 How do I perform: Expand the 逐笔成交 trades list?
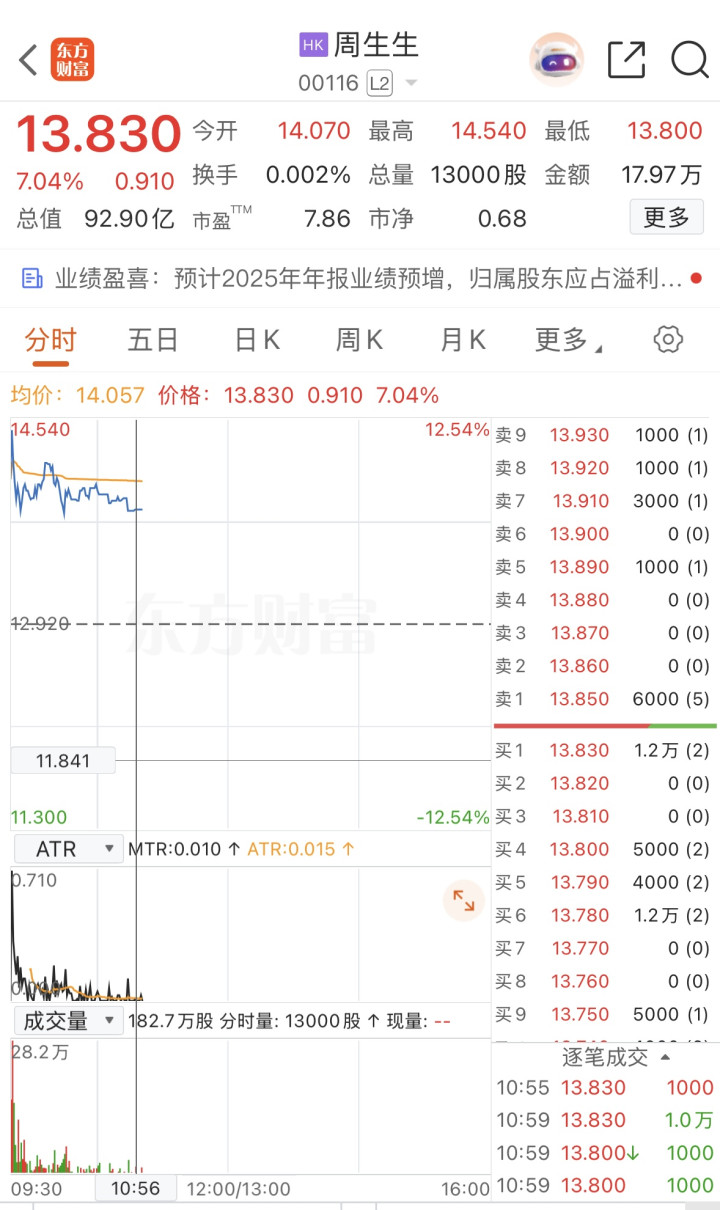click(x=615, y=1057)
